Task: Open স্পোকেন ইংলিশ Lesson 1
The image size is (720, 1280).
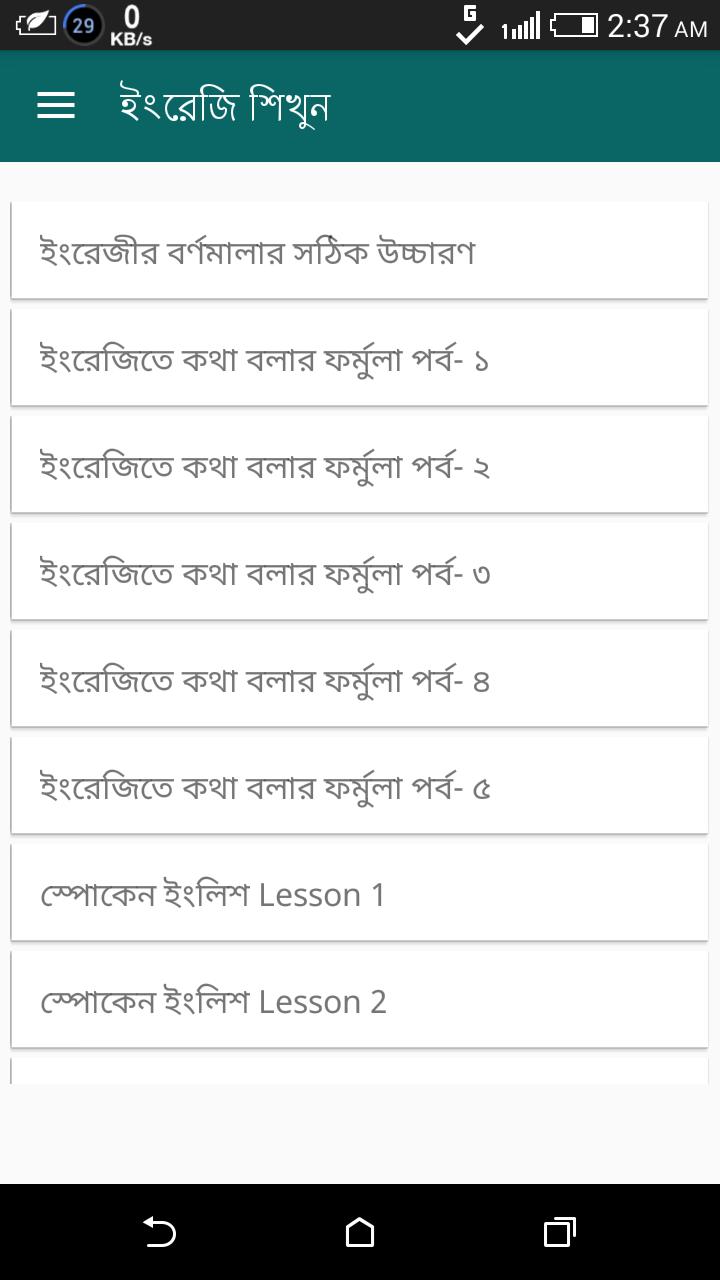Action: [360, 893]
